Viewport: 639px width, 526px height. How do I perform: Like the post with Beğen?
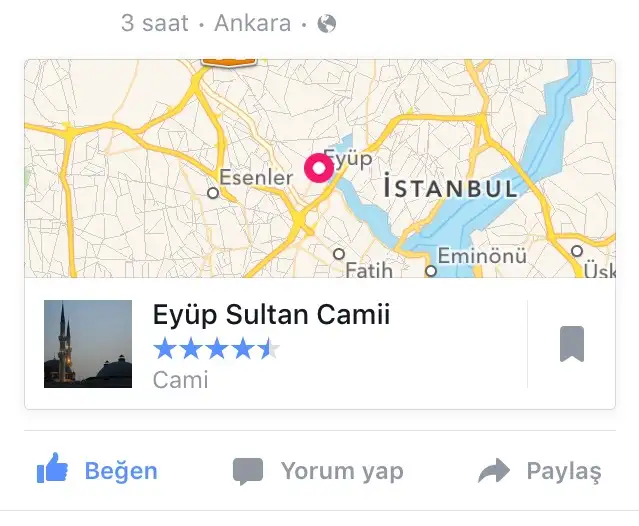coord(97,471)
